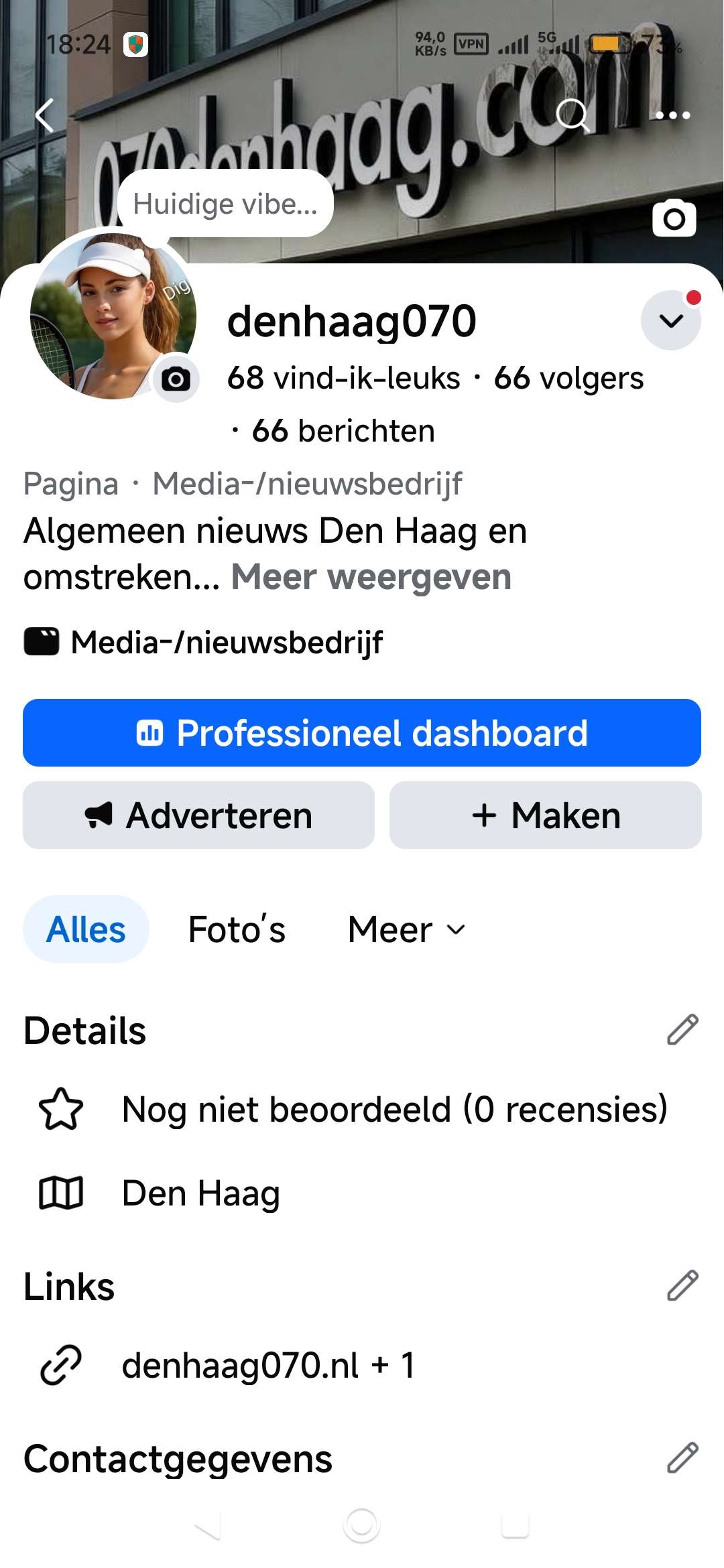Change profile picture via camera badge
This screenshot has height=1568, width=724.
coord(176,379)
